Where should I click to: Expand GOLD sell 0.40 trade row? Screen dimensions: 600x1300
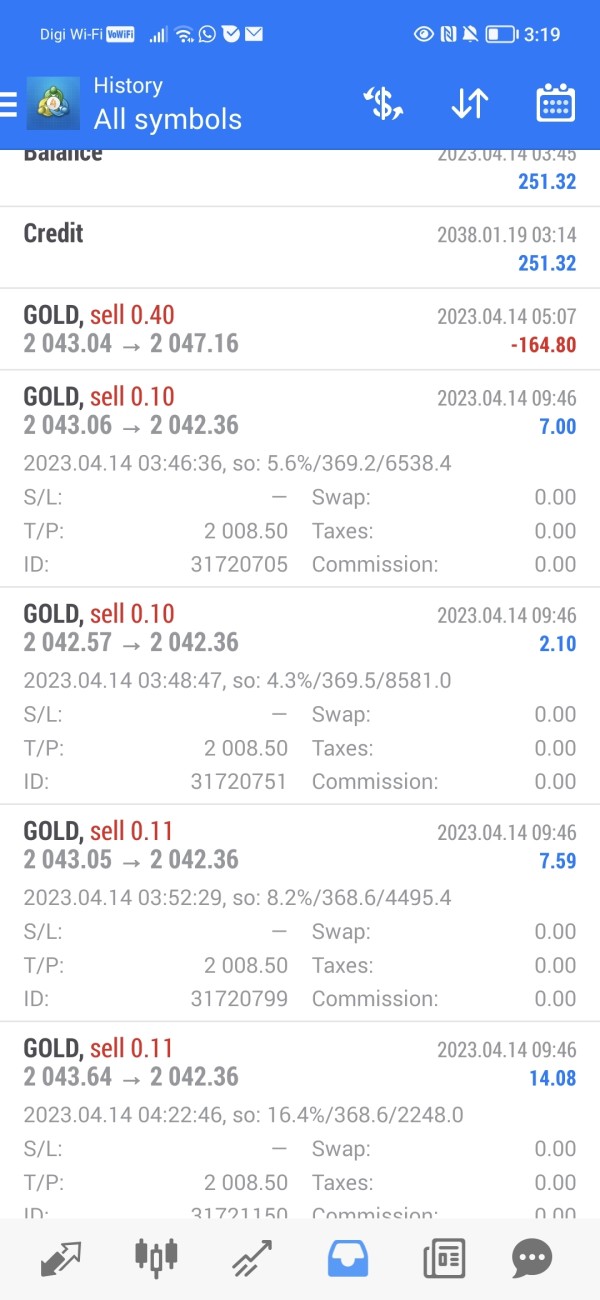coord(300,330)
